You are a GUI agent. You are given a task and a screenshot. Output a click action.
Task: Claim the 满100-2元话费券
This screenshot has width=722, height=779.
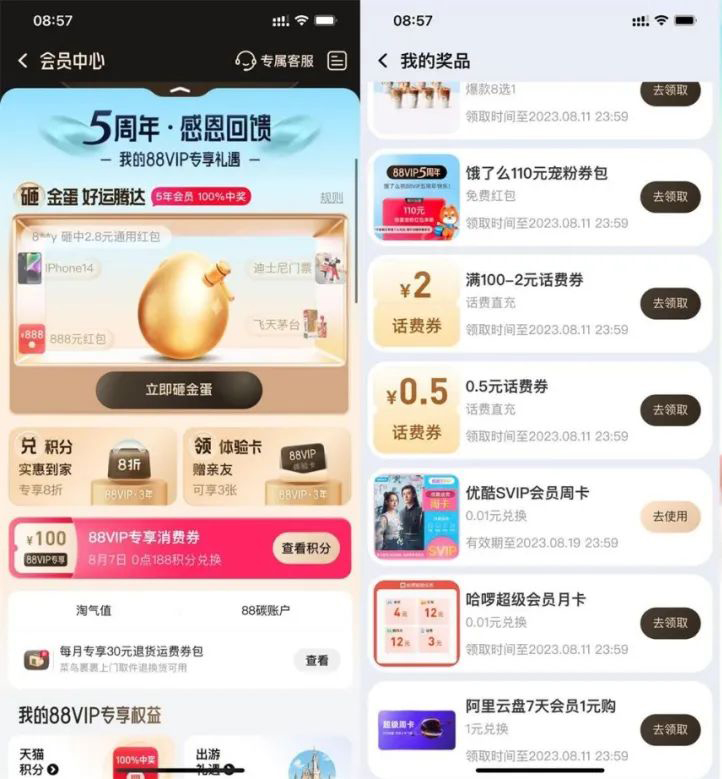[x=670, y=303]
